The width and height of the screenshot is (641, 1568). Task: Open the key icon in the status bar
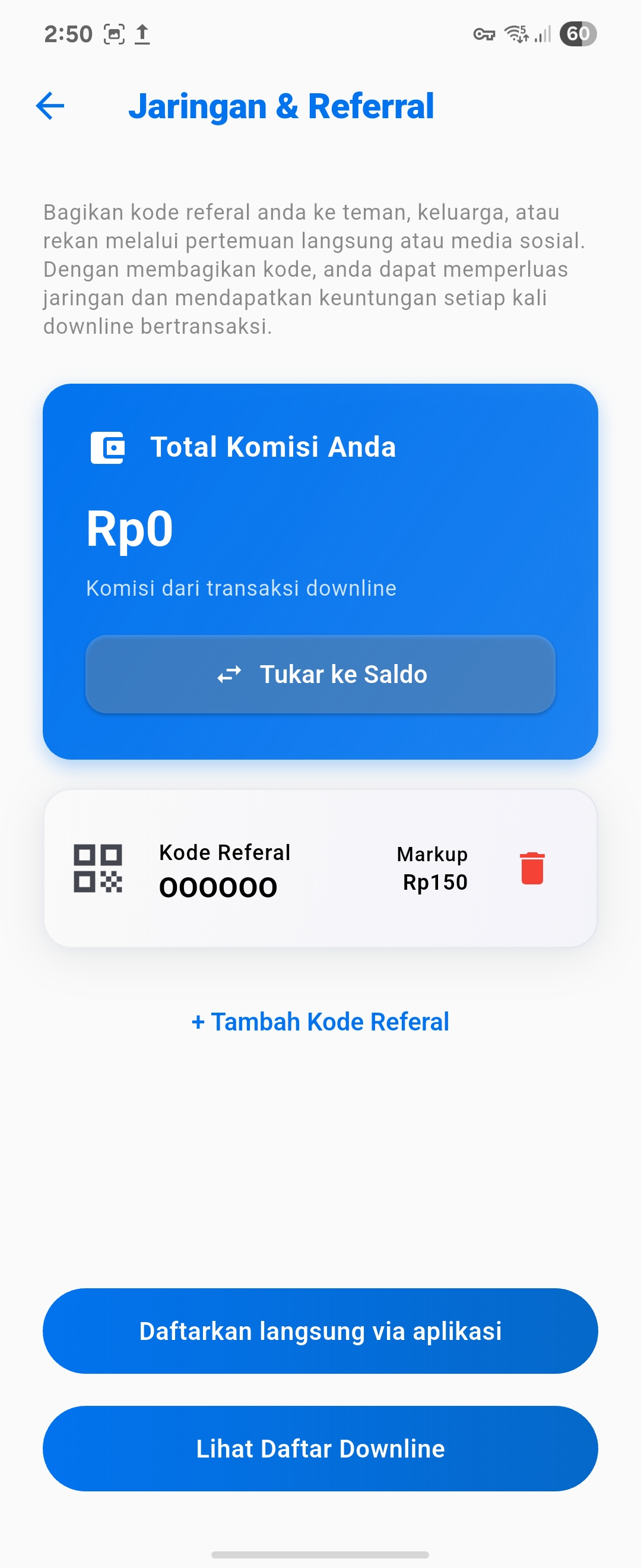(485, 35)
